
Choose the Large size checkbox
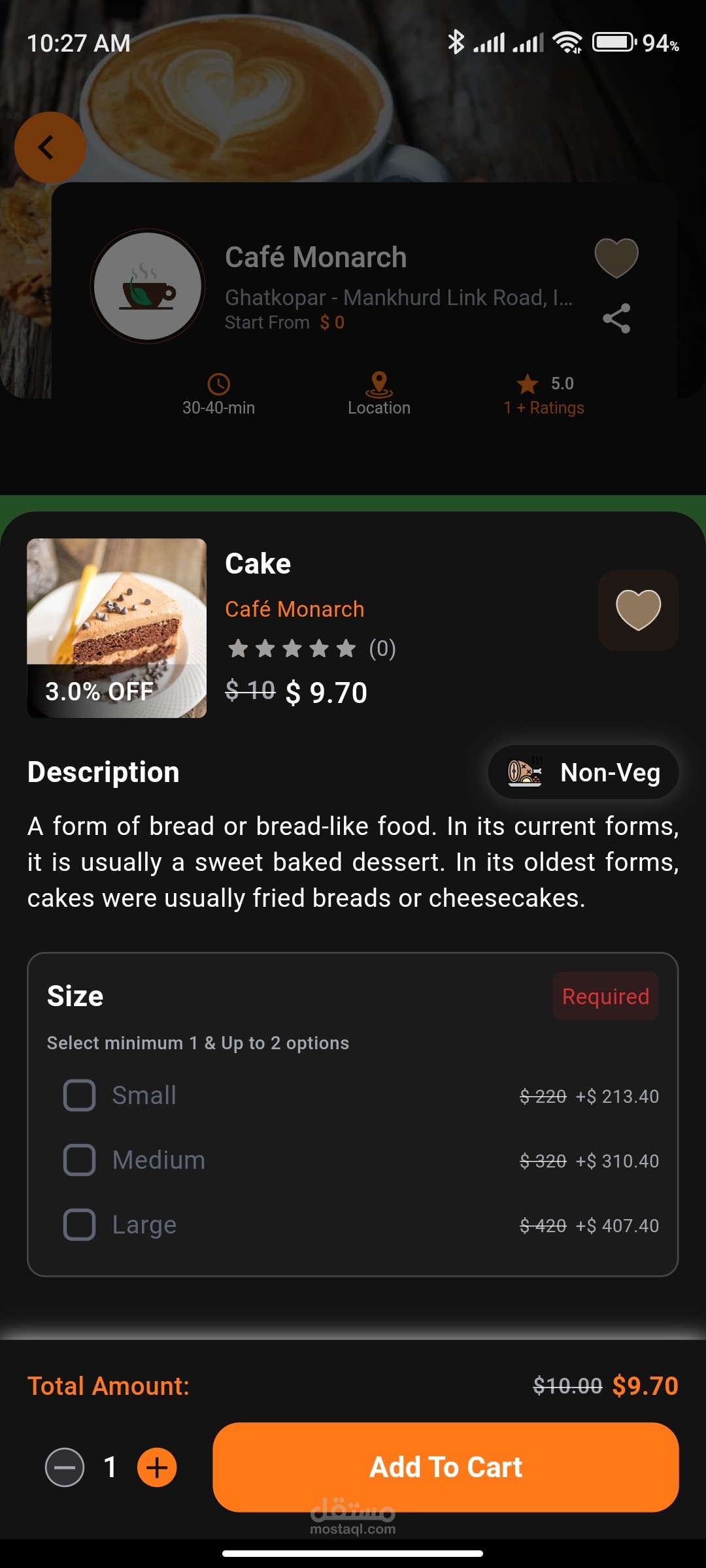click(79, 1225)
